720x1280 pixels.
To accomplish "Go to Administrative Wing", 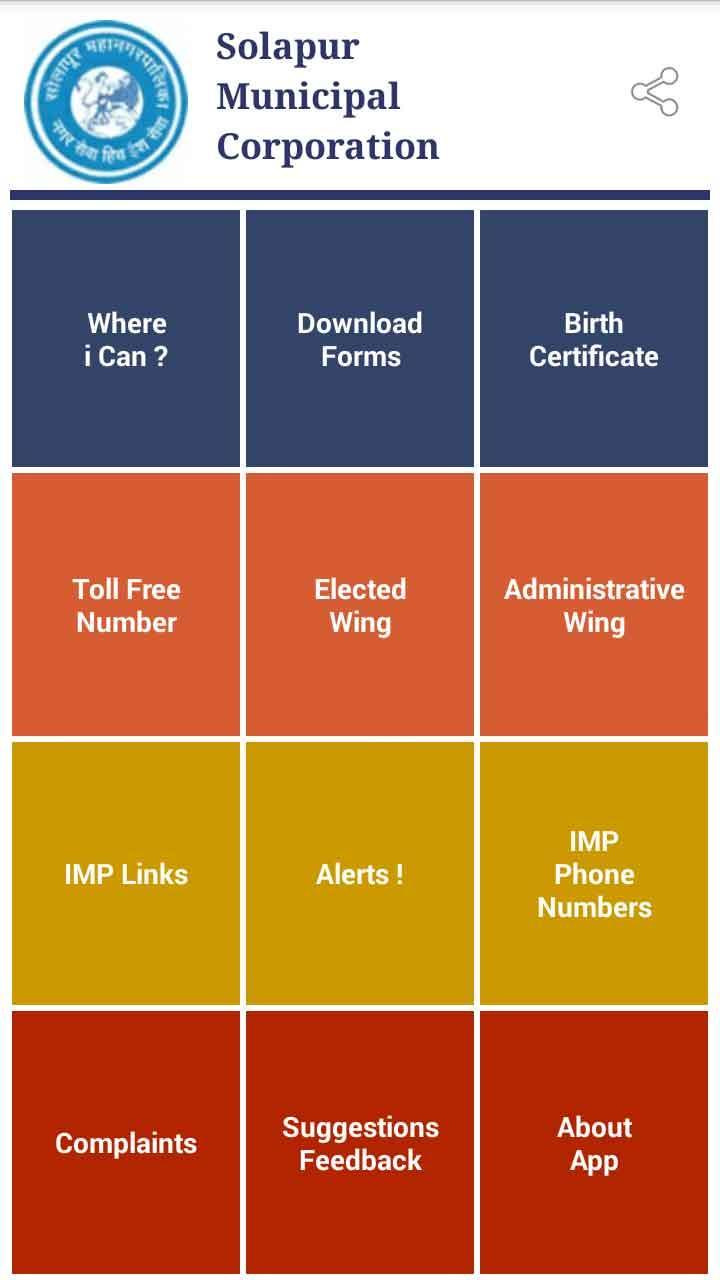I will pos(594,605).
